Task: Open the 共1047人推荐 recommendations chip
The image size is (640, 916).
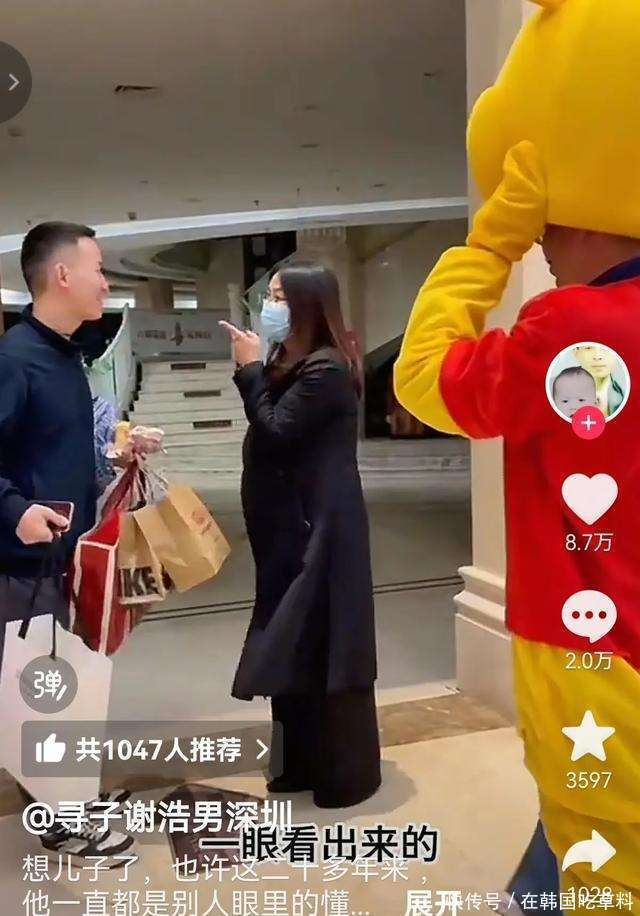Action: [x=152, y=750]
